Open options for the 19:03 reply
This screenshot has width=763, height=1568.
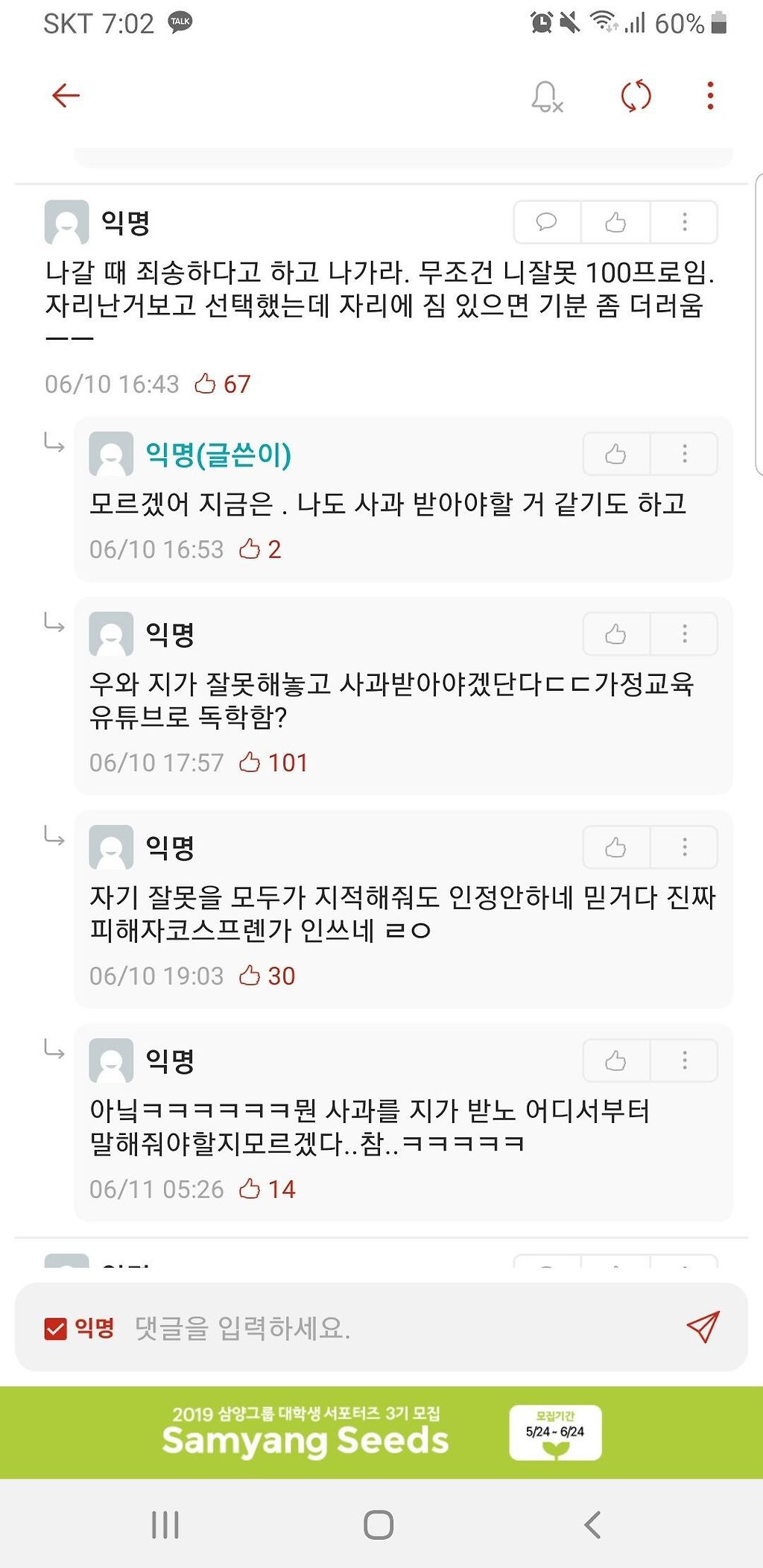(x=685, y=847)
